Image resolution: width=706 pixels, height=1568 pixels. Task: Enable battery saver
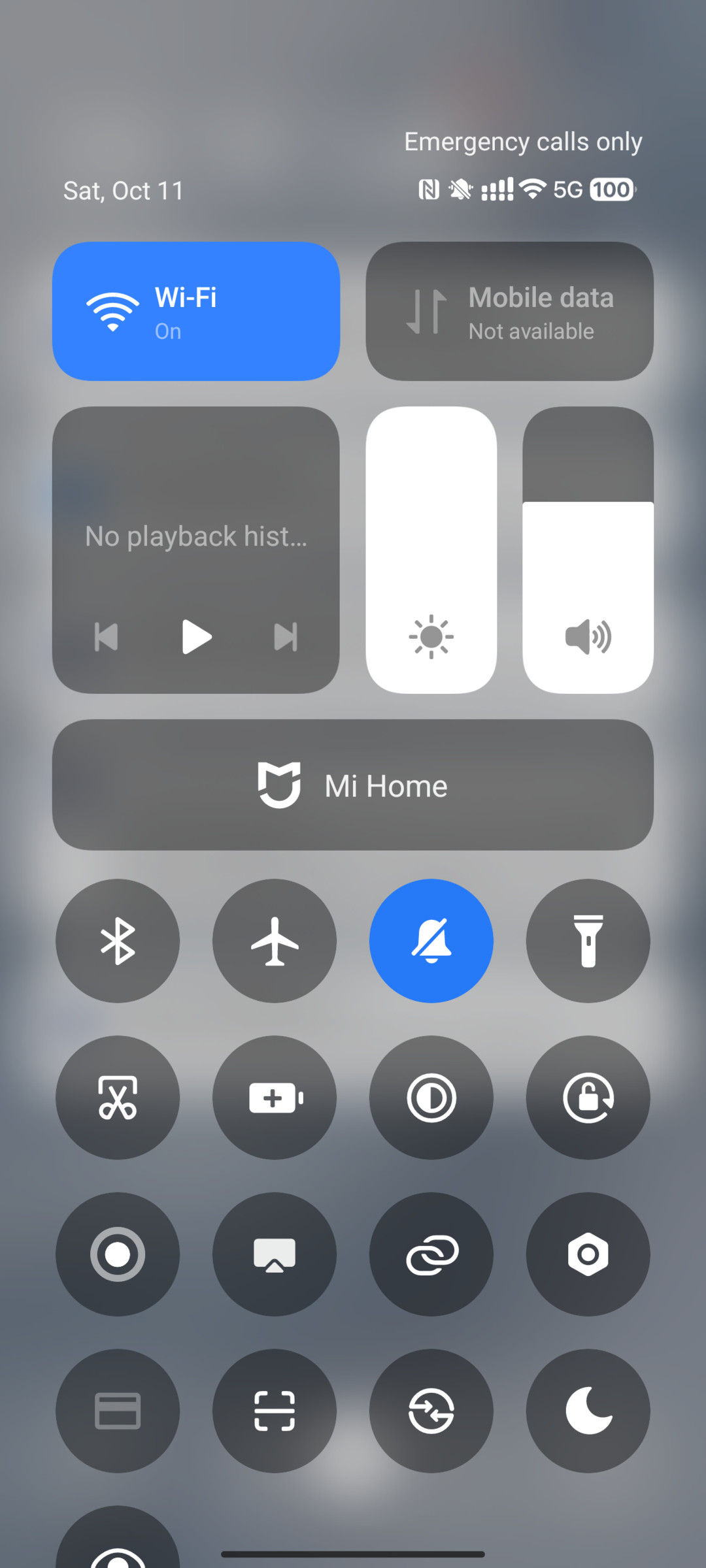pyautogui.click(x=275, y=1098)
